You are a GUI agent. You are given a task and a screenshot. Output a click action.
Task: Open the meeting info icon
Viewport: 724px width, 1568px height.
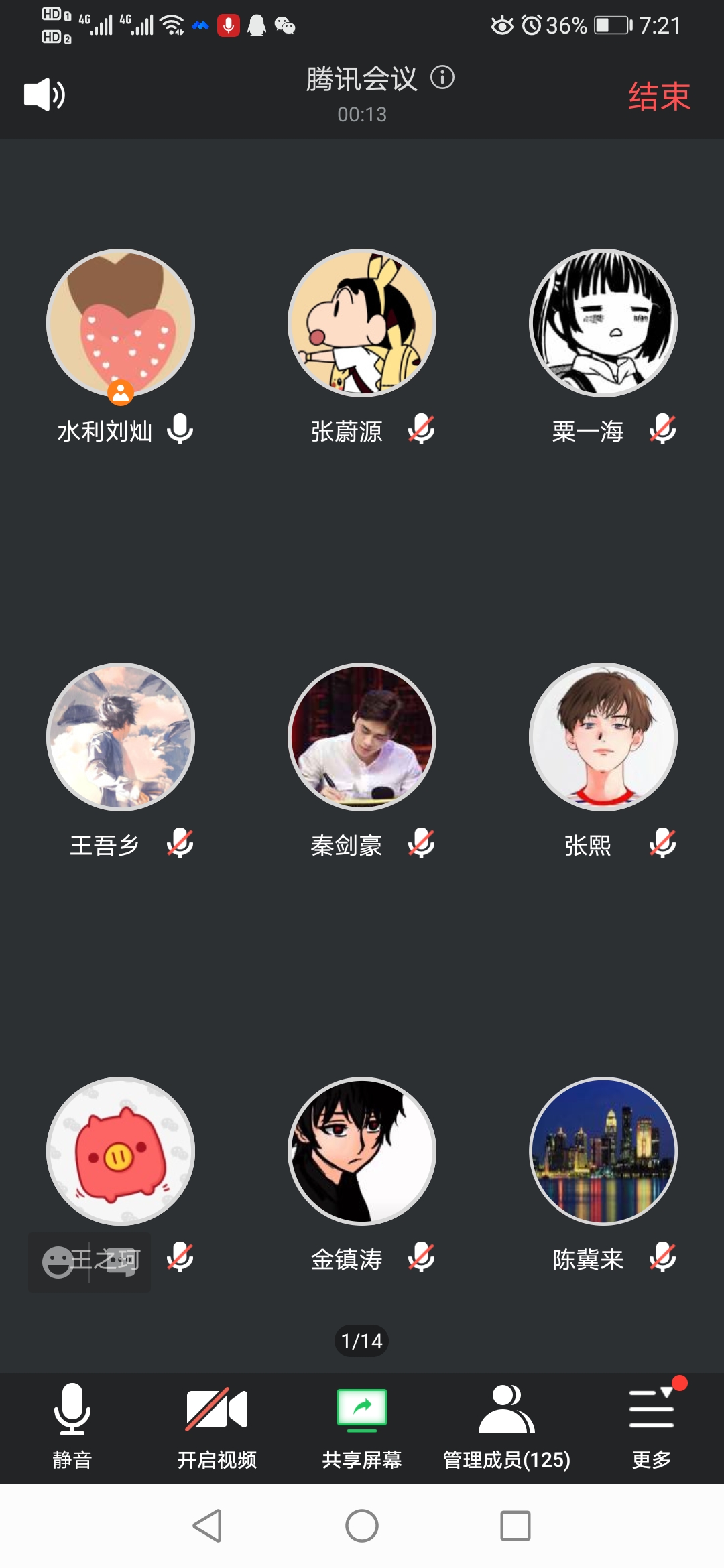(442, 78)
